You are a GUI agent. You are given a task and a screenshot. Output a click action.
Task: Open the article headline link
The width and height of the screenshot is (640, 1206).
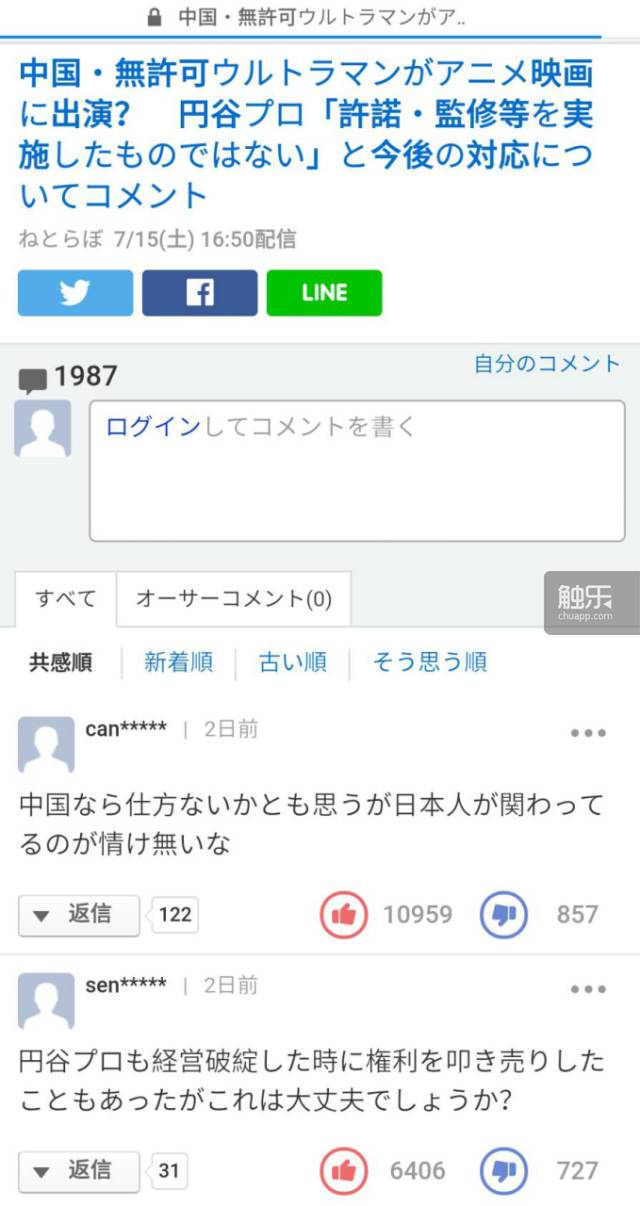[305, 132]
